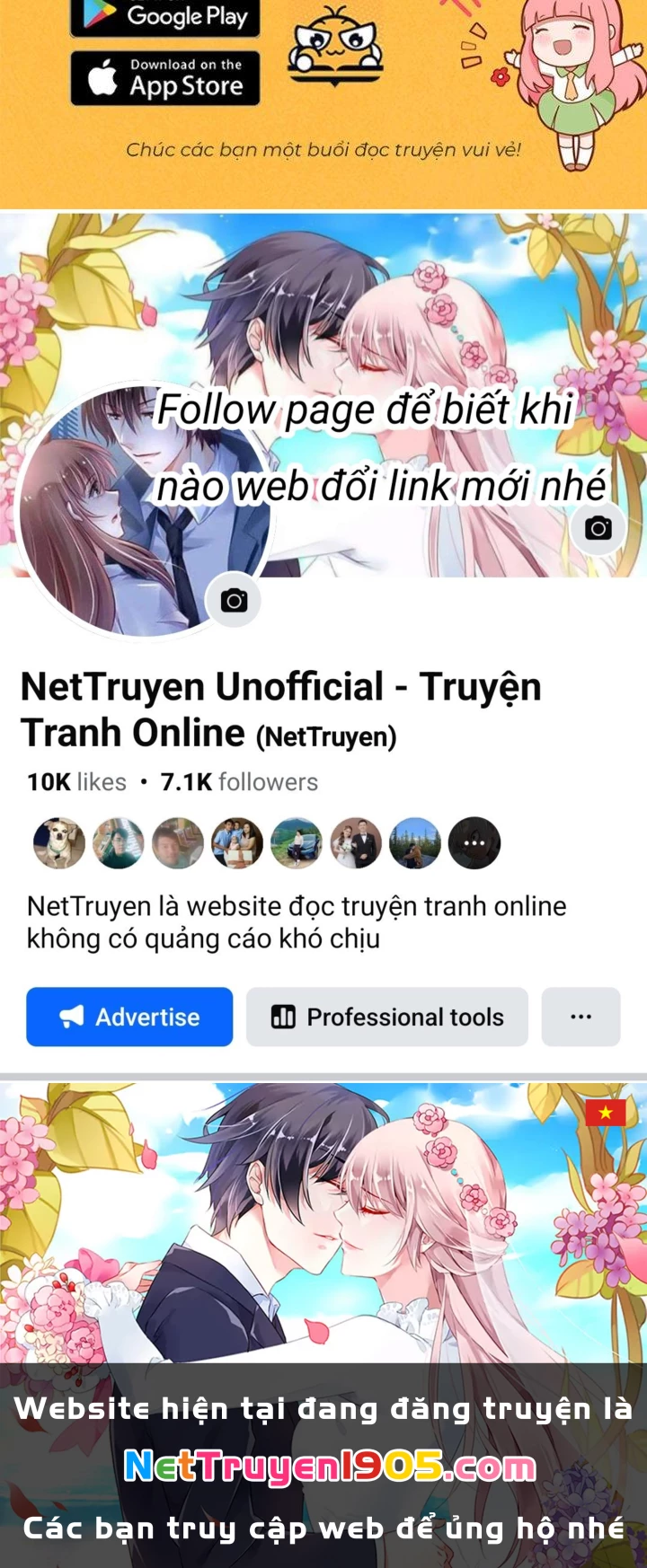Click the profile picture camera icon
This screenshot has width=647, height=1568.
(x=234, y=600)
